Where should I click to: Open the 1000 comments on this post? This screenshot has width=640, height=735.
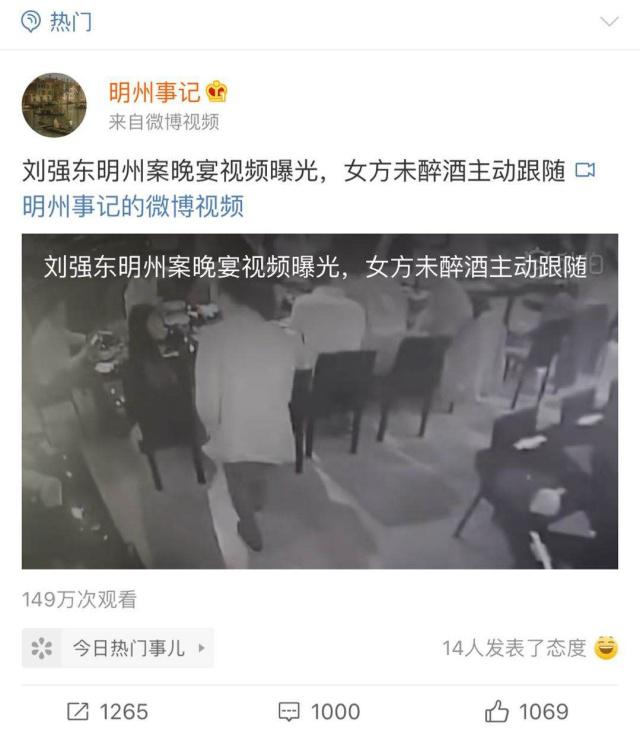click(x=319, y=711)
